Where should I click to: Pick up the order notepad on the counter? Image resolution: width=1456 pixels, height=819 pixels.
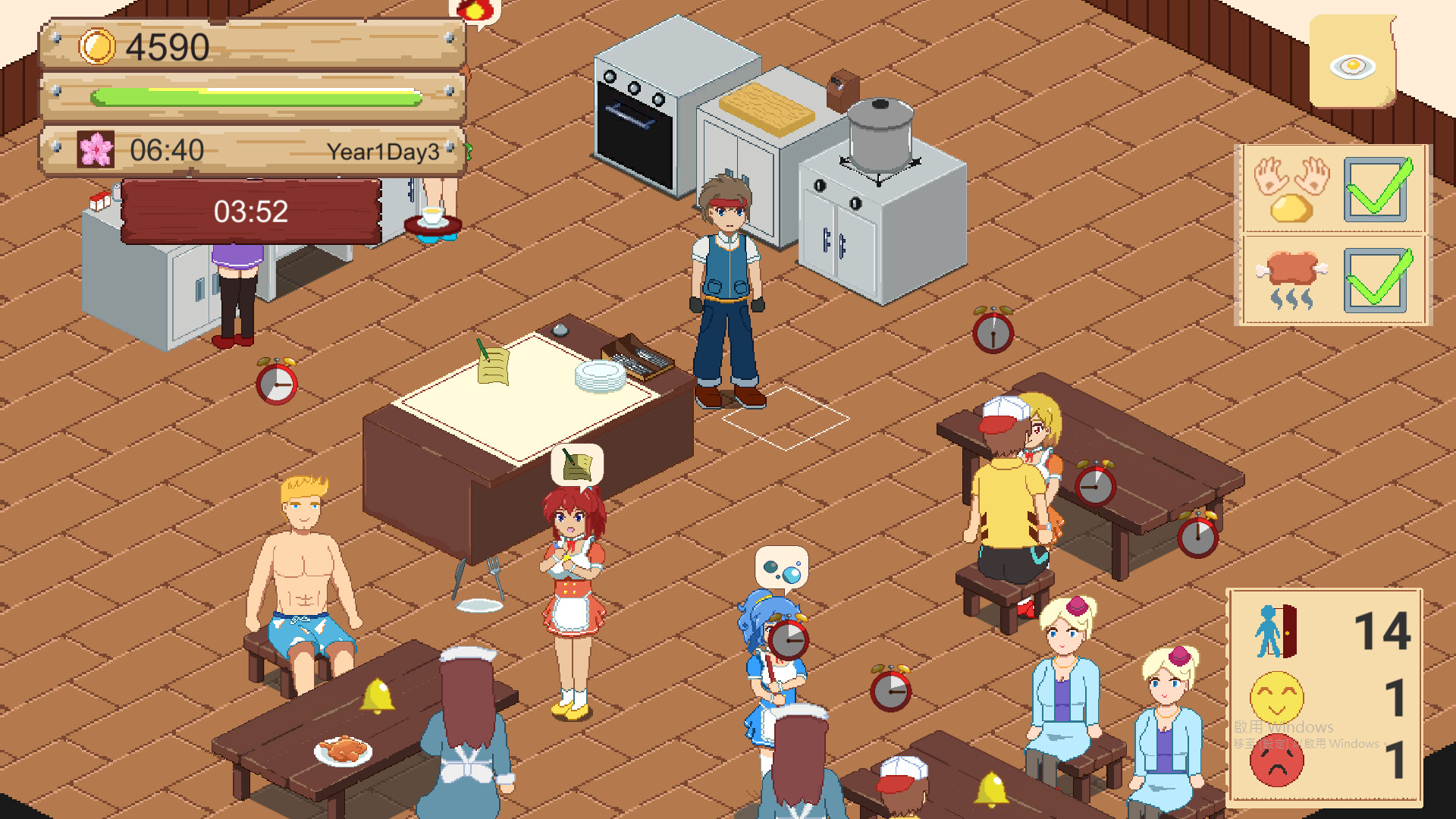click(493, 364)
